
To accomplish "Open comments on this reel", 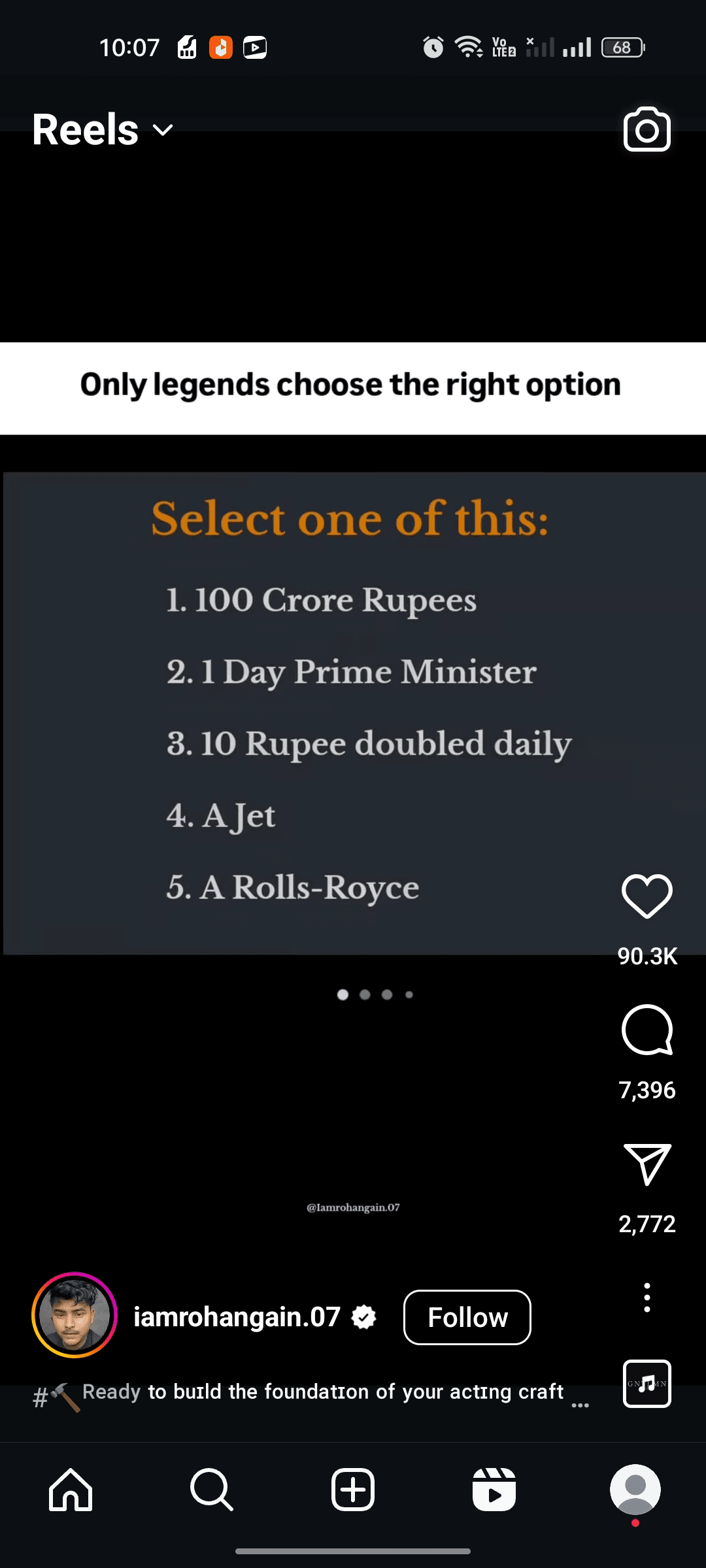I will 647,1030.
